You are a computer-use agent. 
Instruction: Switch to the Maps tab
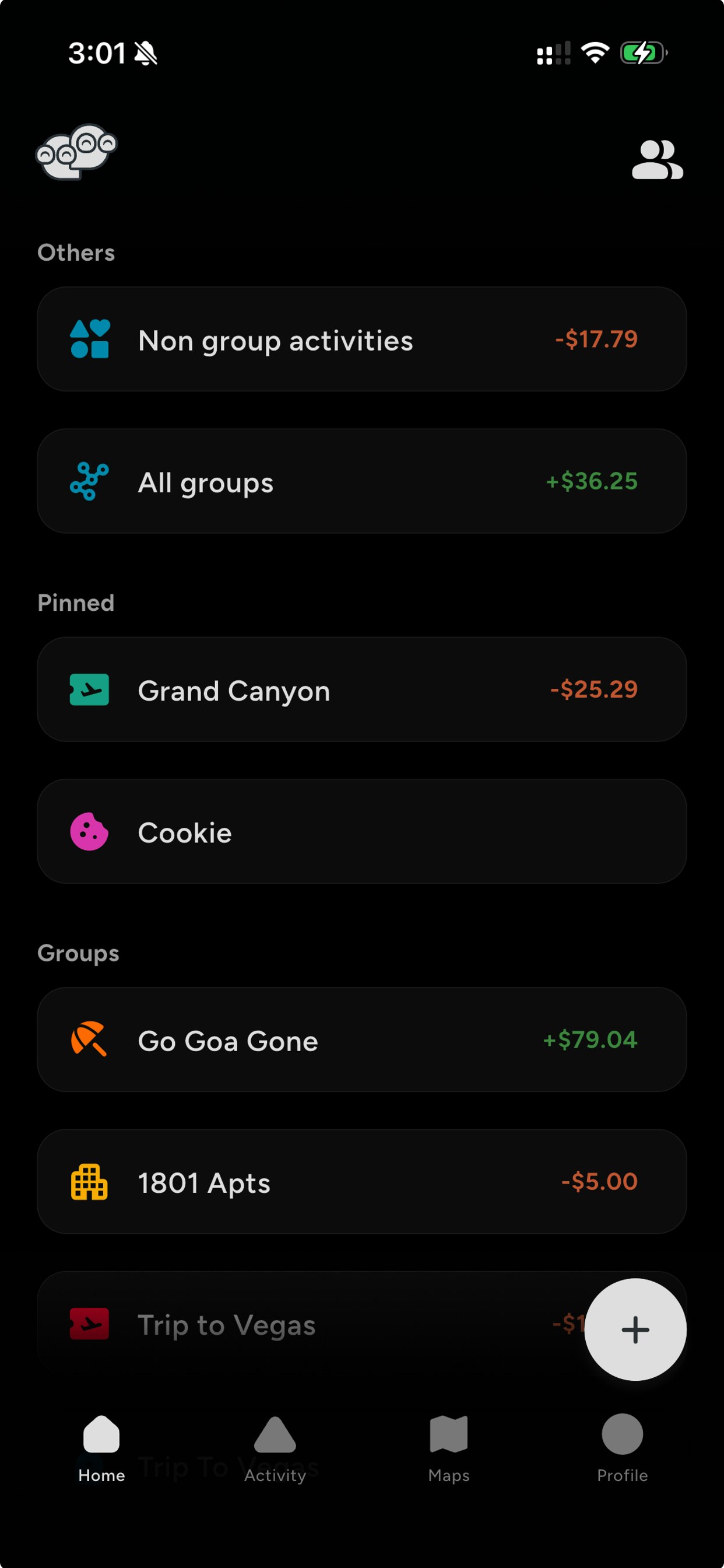[x=448, y=1448]
